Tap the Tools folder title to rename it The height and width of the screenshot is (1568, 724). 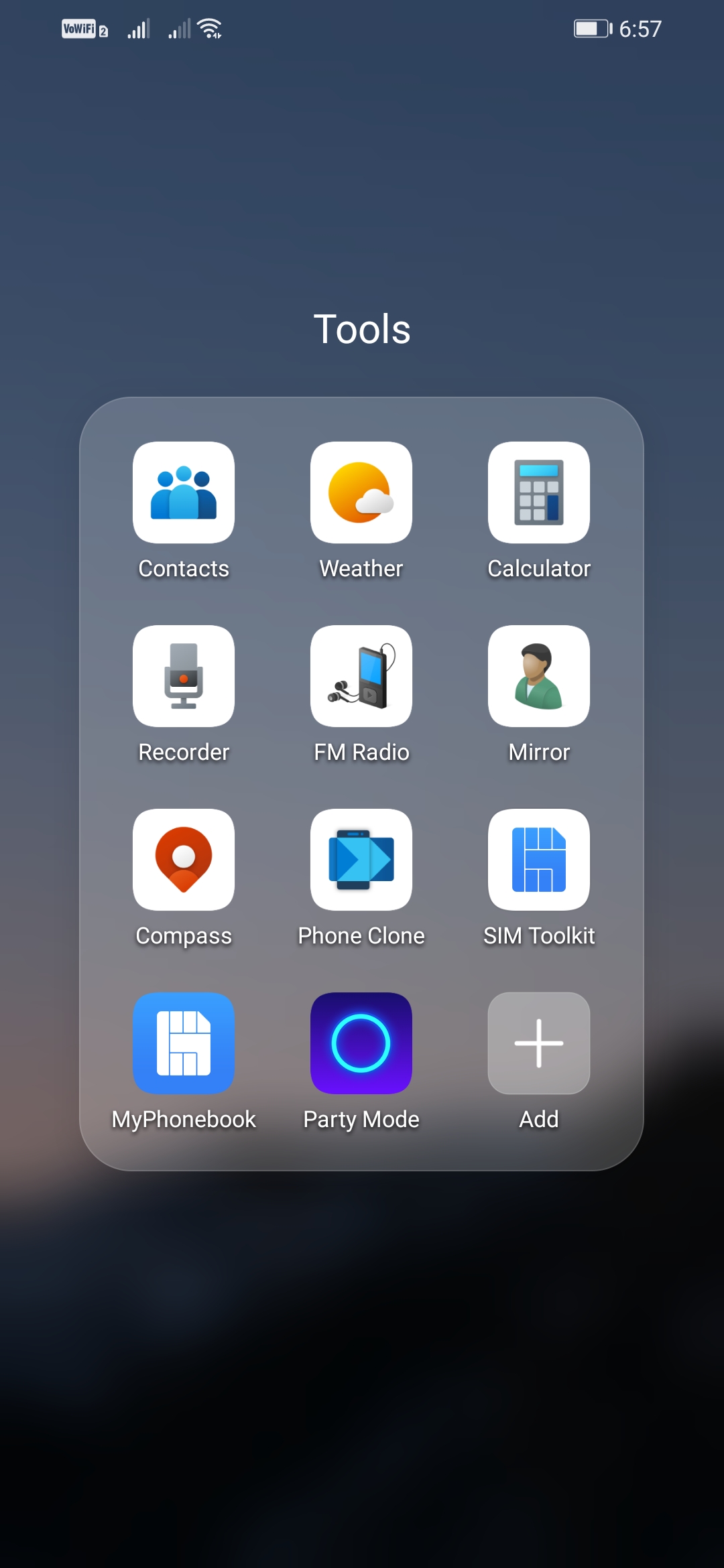(x=362, y=329)
